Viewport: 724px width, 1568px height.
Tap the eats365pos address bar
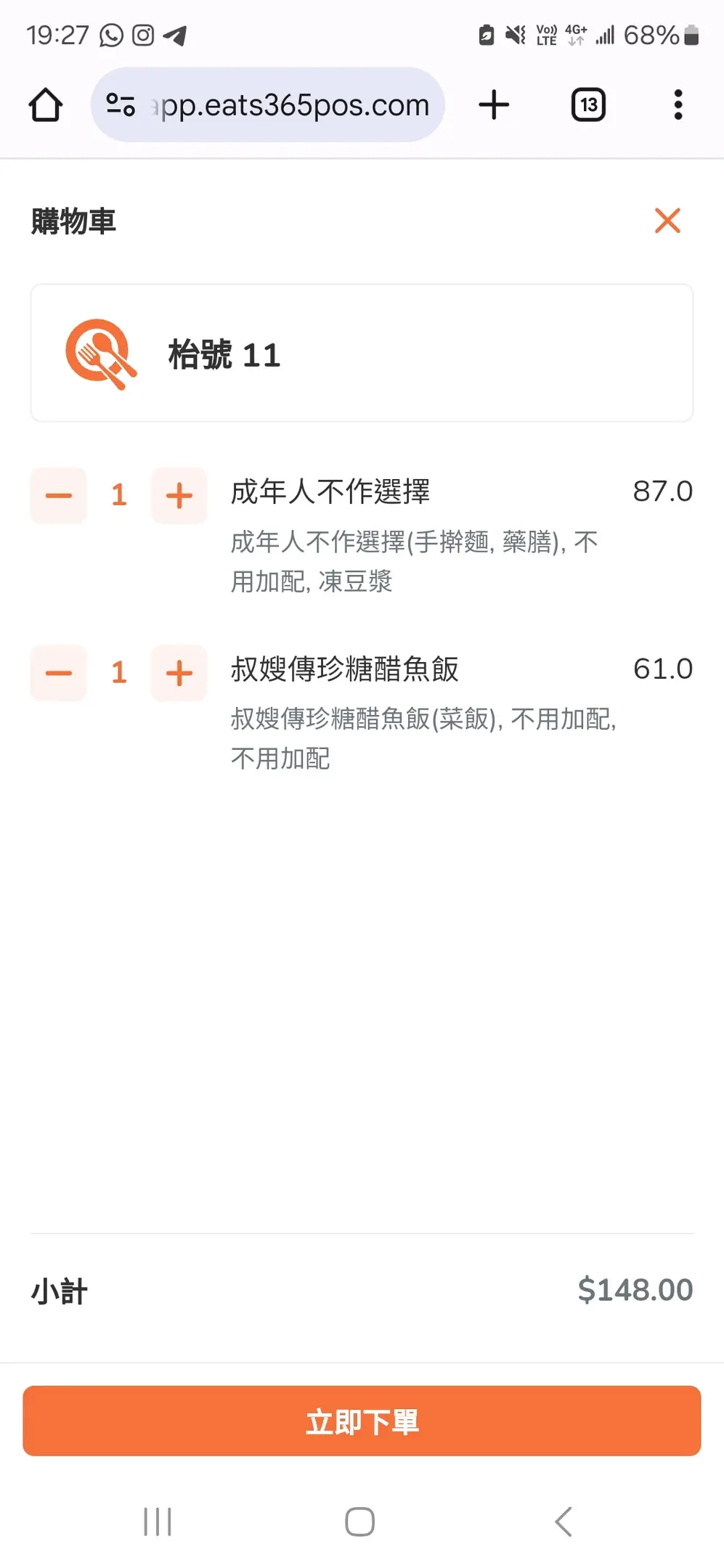(x=290, y=105)
